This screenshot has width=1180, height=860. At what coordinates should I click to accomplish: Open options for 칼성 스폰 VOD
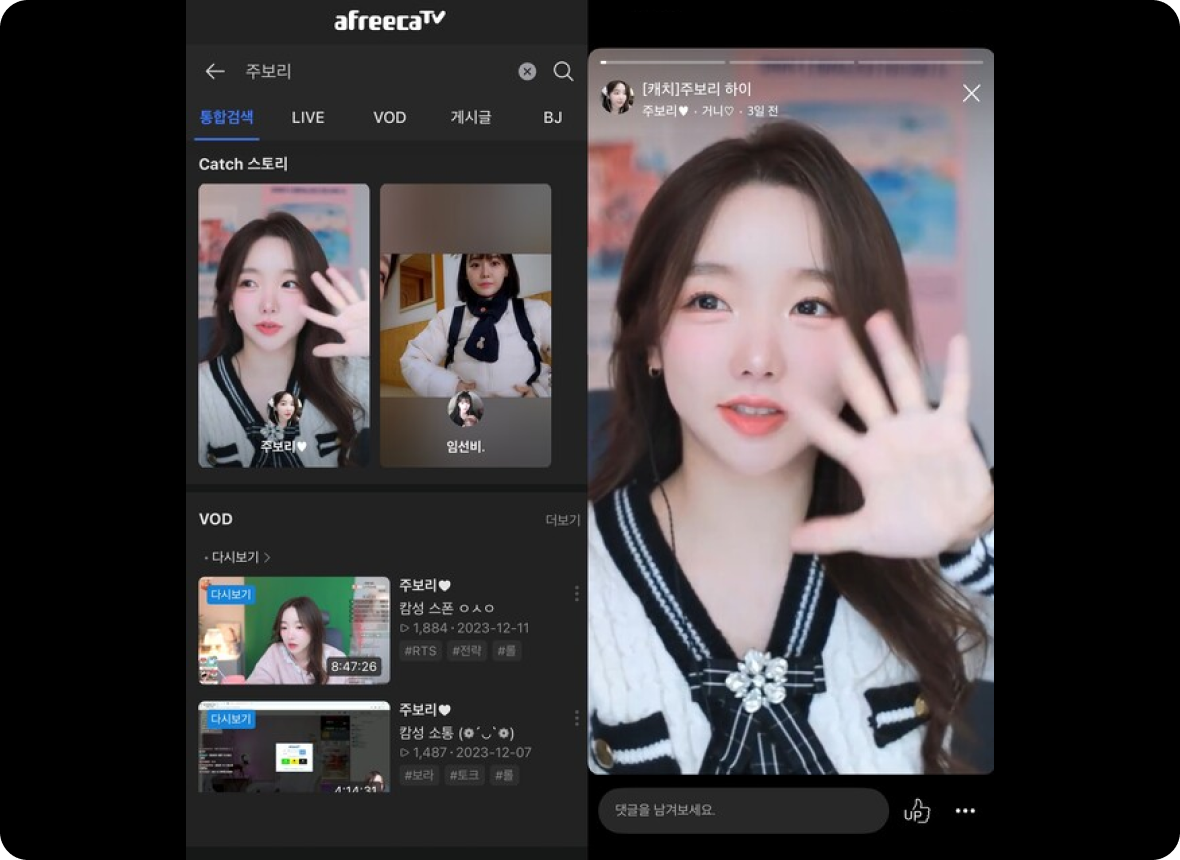point(576,594)
